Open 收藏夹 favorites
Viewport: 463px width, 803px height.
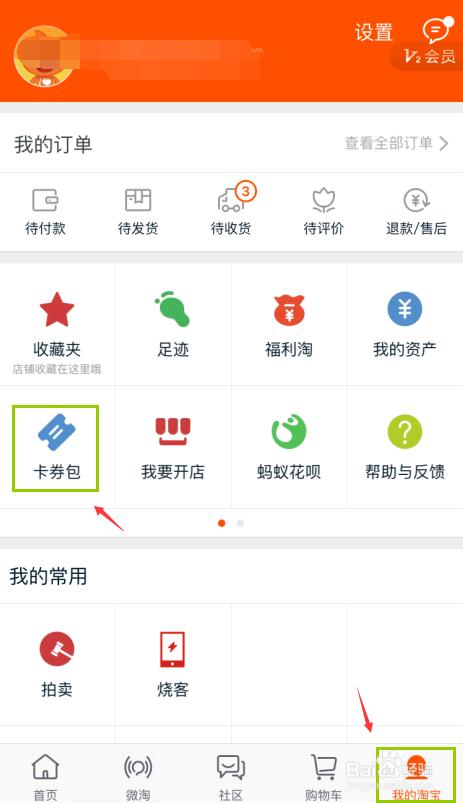tap(57, 332)
